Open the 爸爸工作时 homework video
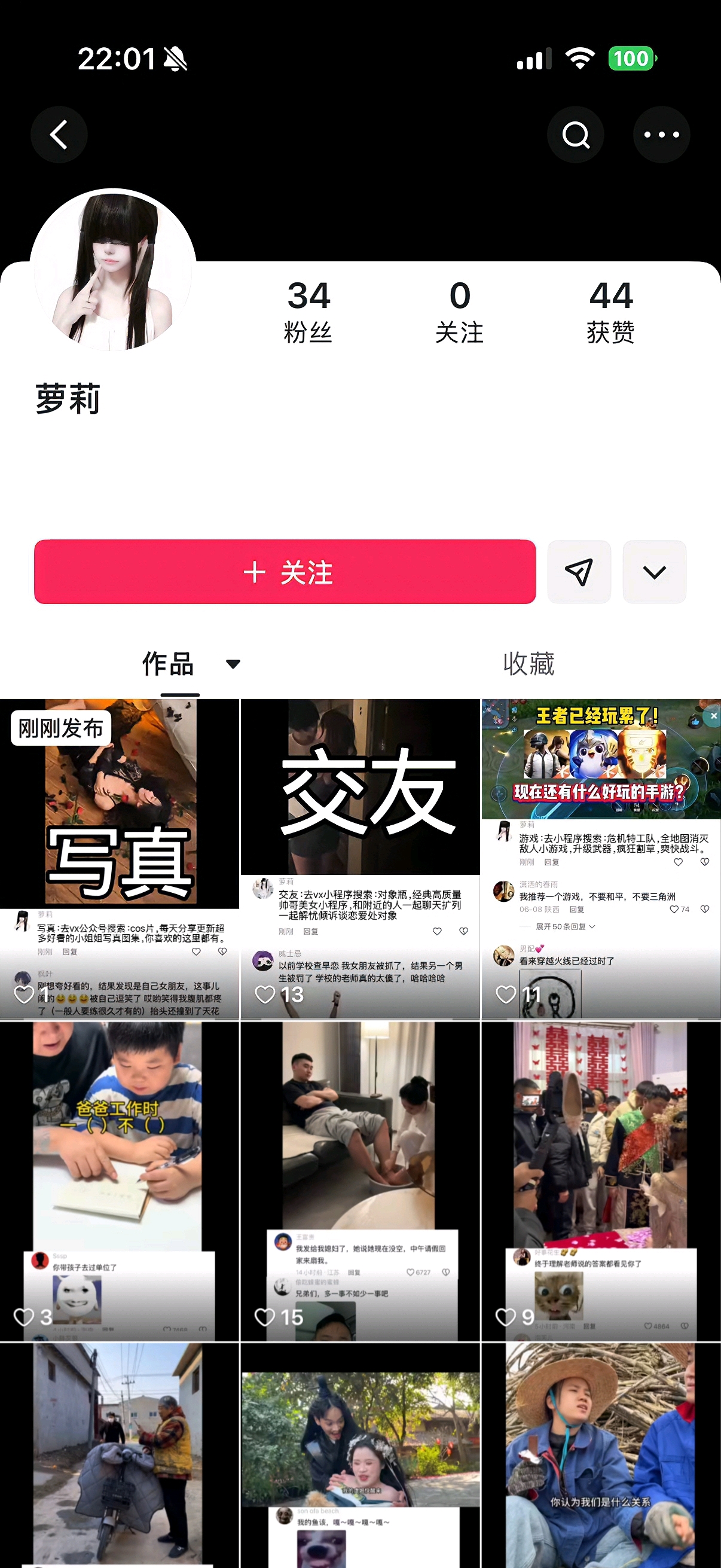Image resolution: width=721 pixels, height=1568 pixels. point(119,1181)
